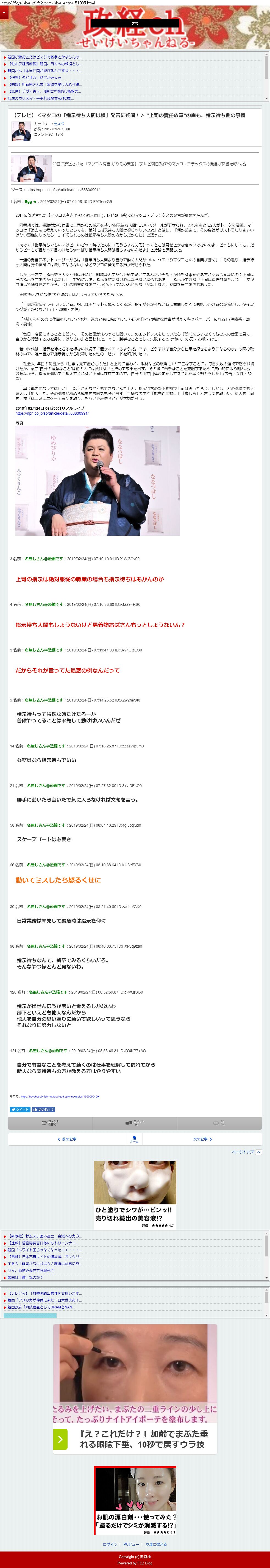The height and width of the screenshot is (1568, 270).
Task: Tap the ログイン link in the footer
Action: 110,1544
